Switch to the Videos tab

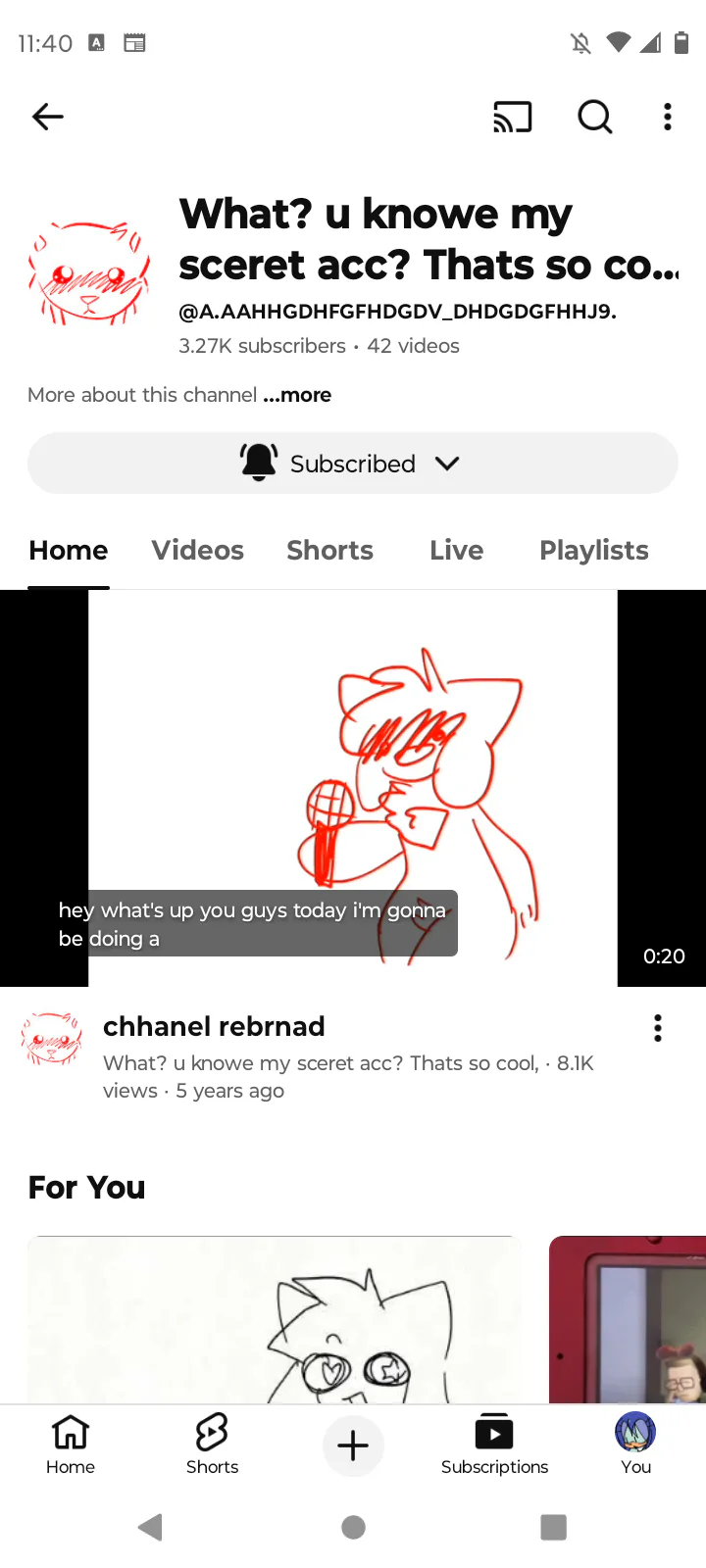coord(197,551)
